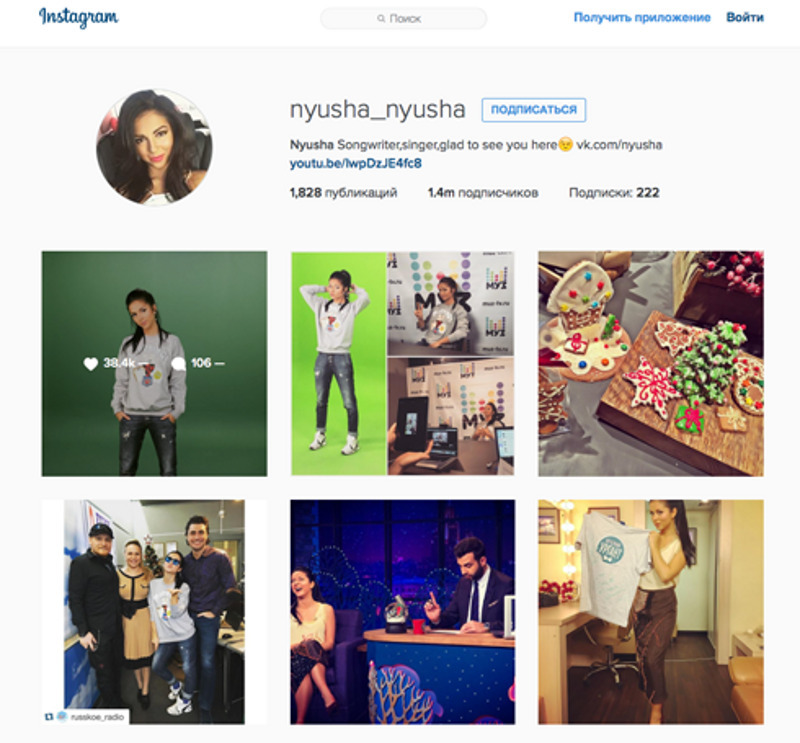This screenshot has width=800, height=743.
Task: Open the collage post with the green screen
Action: [x=402, y=363]
